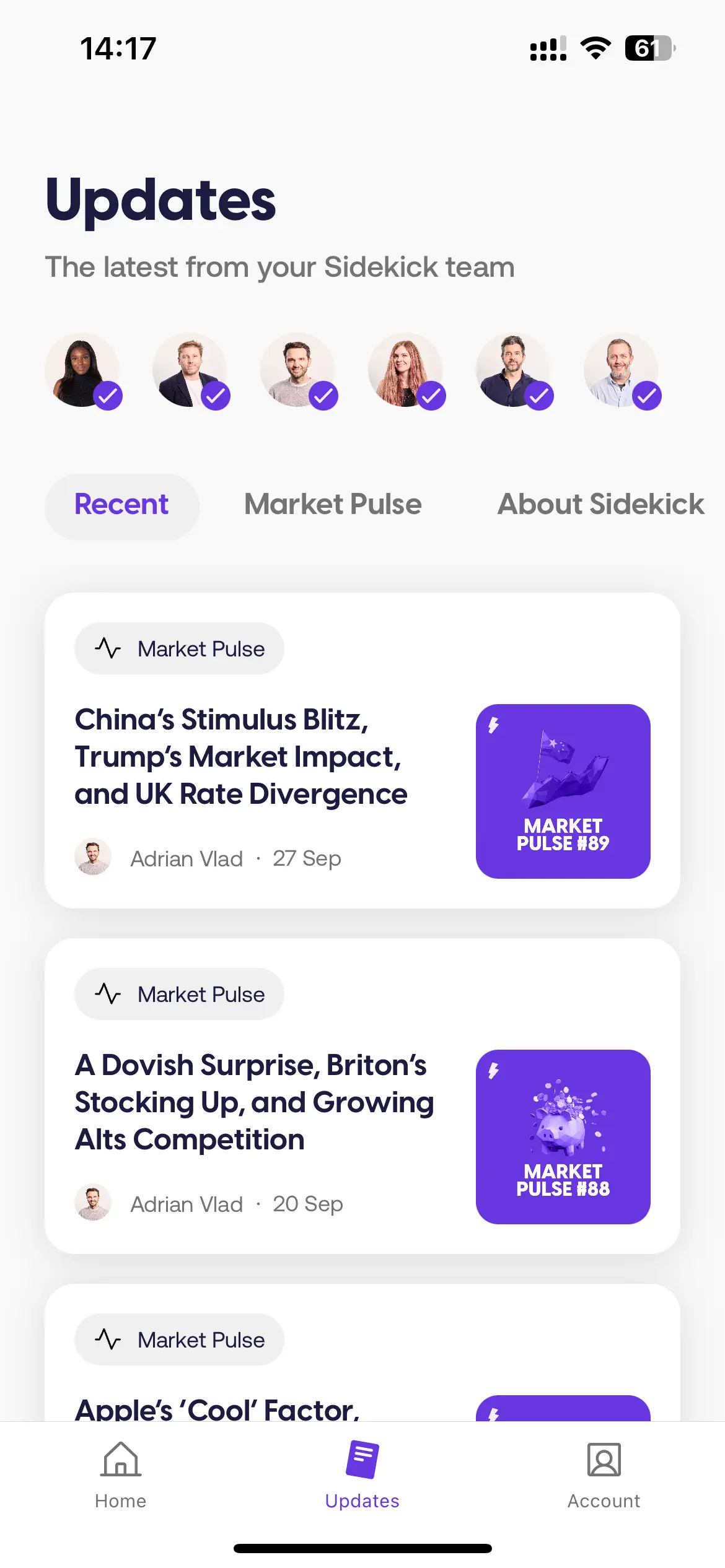Go to the Home tab

tap(121, 1475)
